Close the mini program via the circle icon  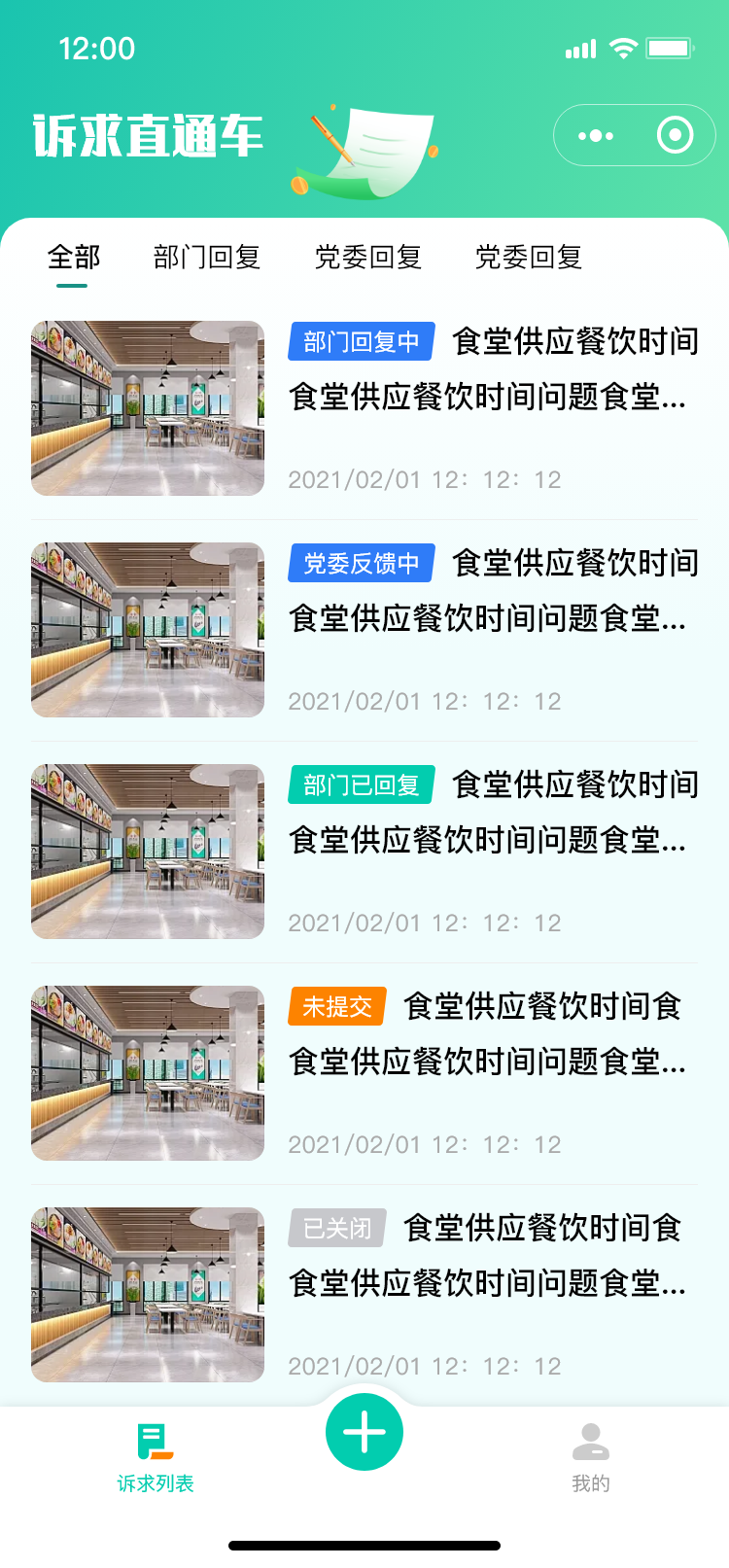[675, 136]
